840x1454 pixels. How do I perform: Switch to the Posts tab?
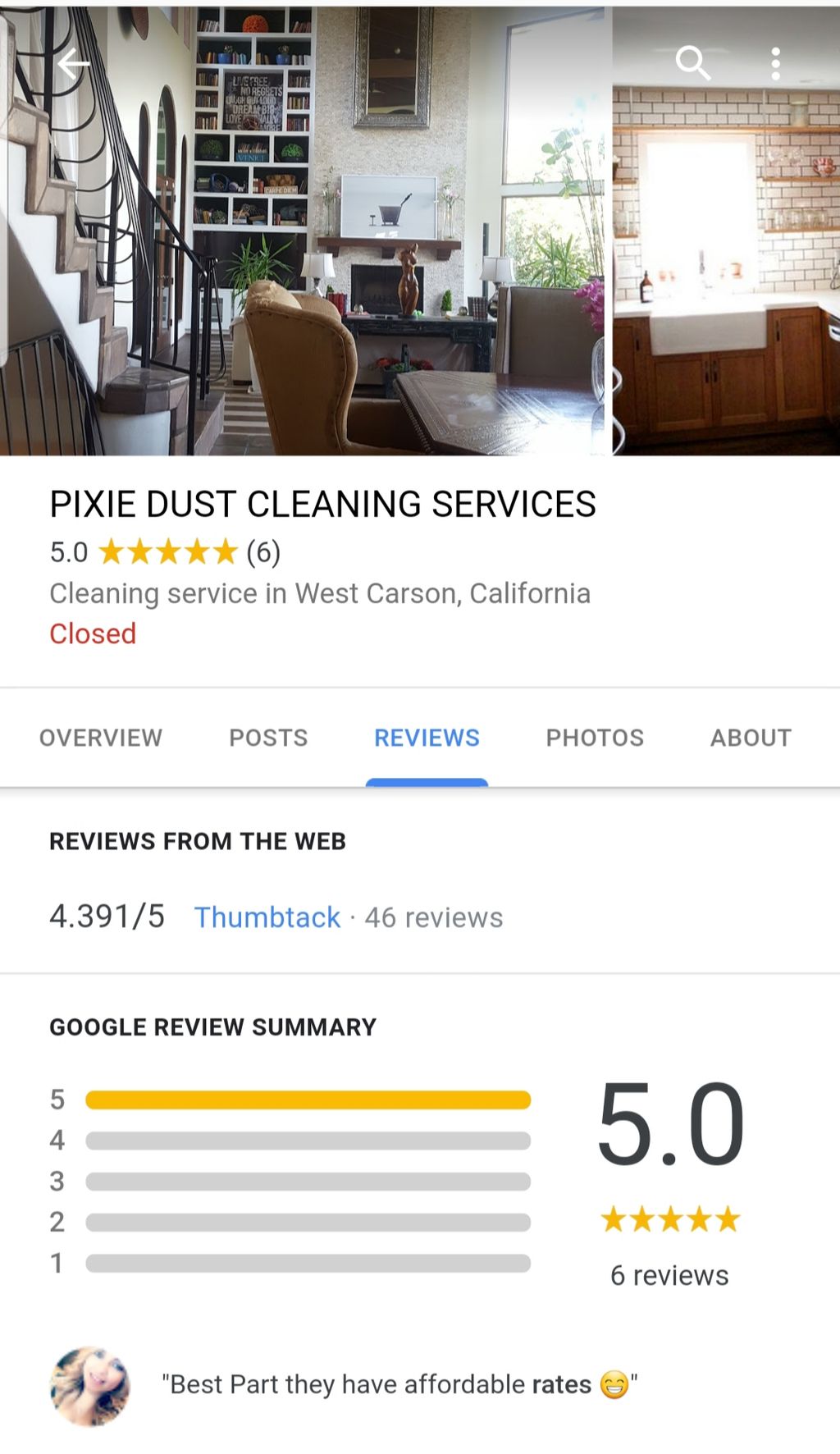(268, 738)
